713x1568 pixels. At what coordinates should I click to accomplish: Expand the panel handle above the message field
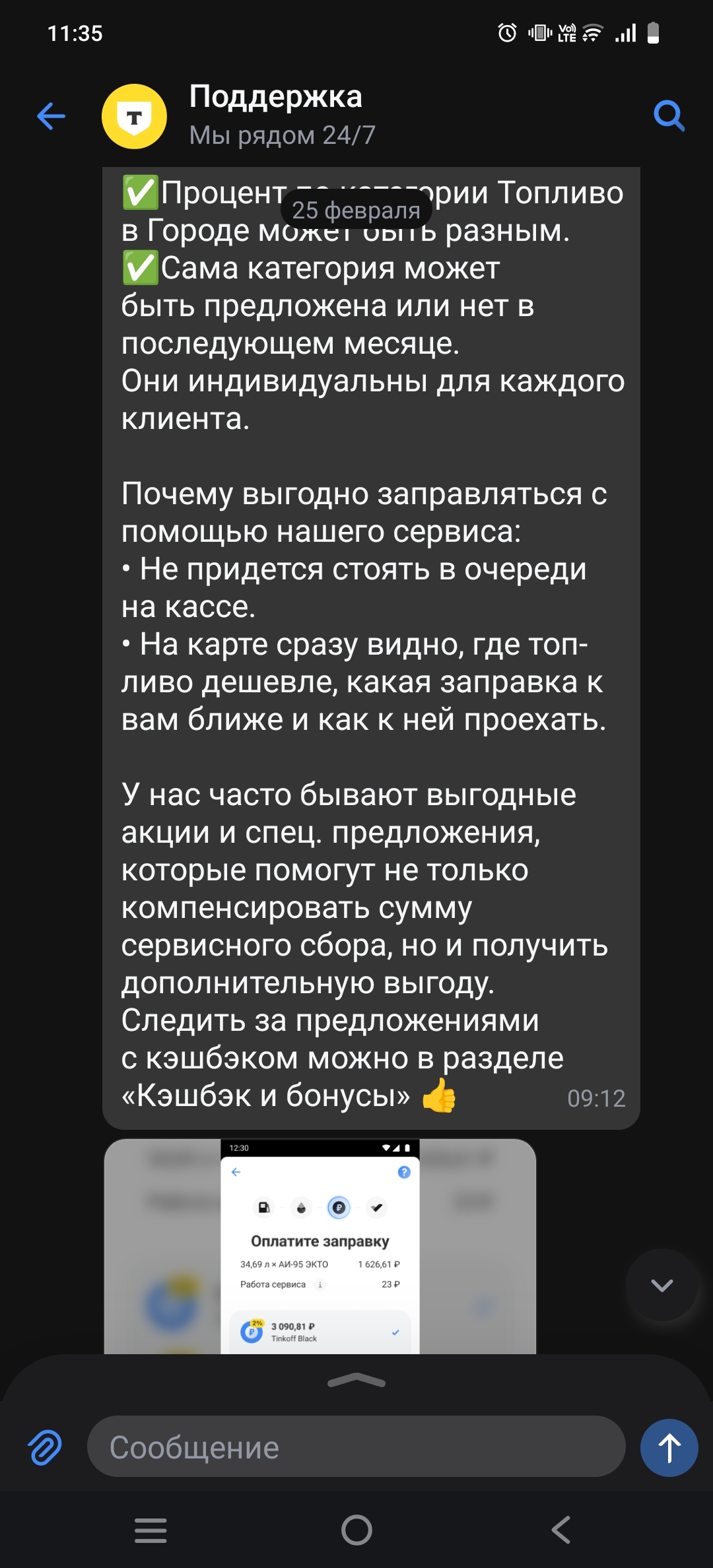tap(356, 1380)
